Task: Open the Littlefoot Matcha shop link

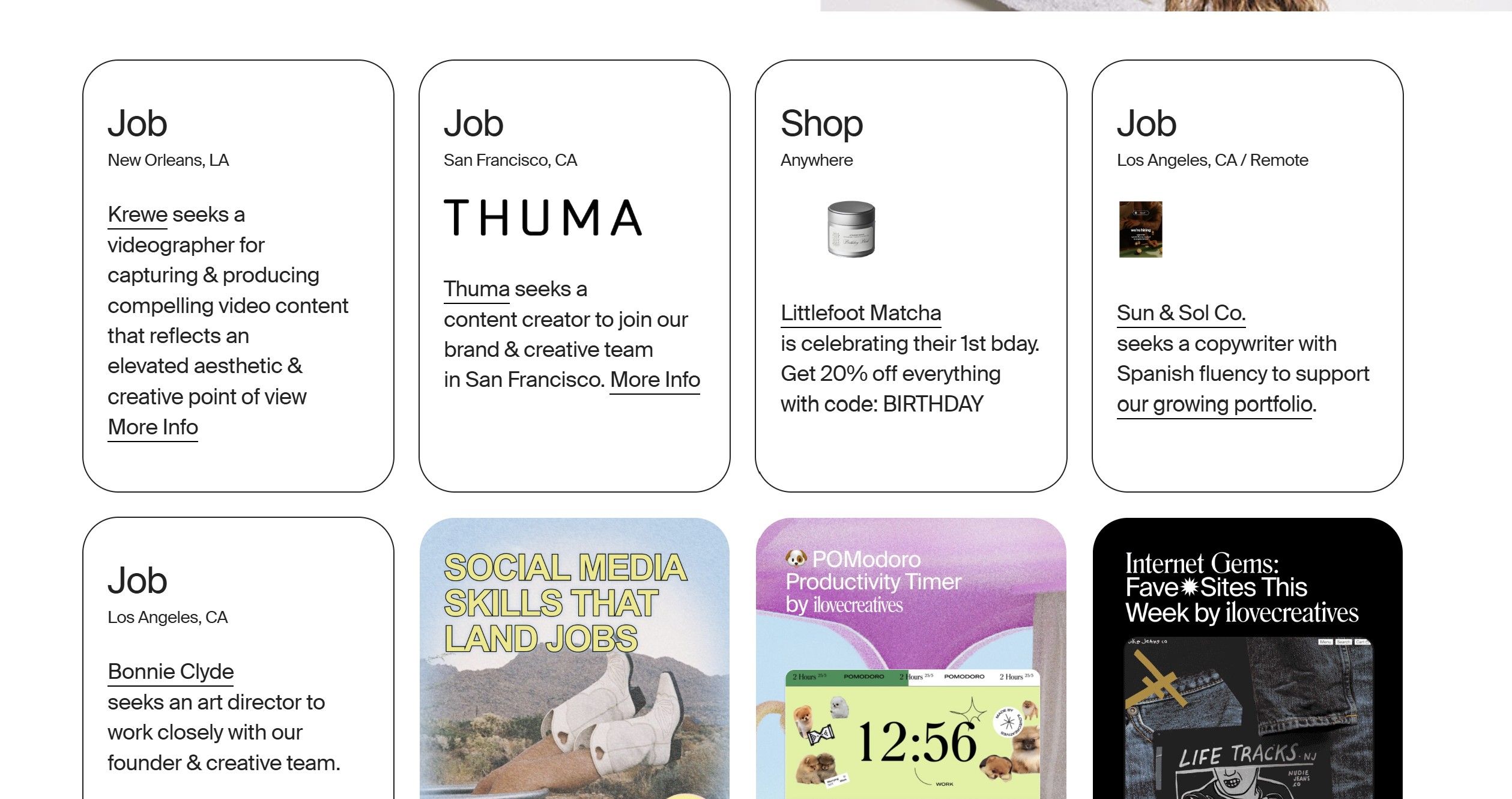Action: pos(860,314)
